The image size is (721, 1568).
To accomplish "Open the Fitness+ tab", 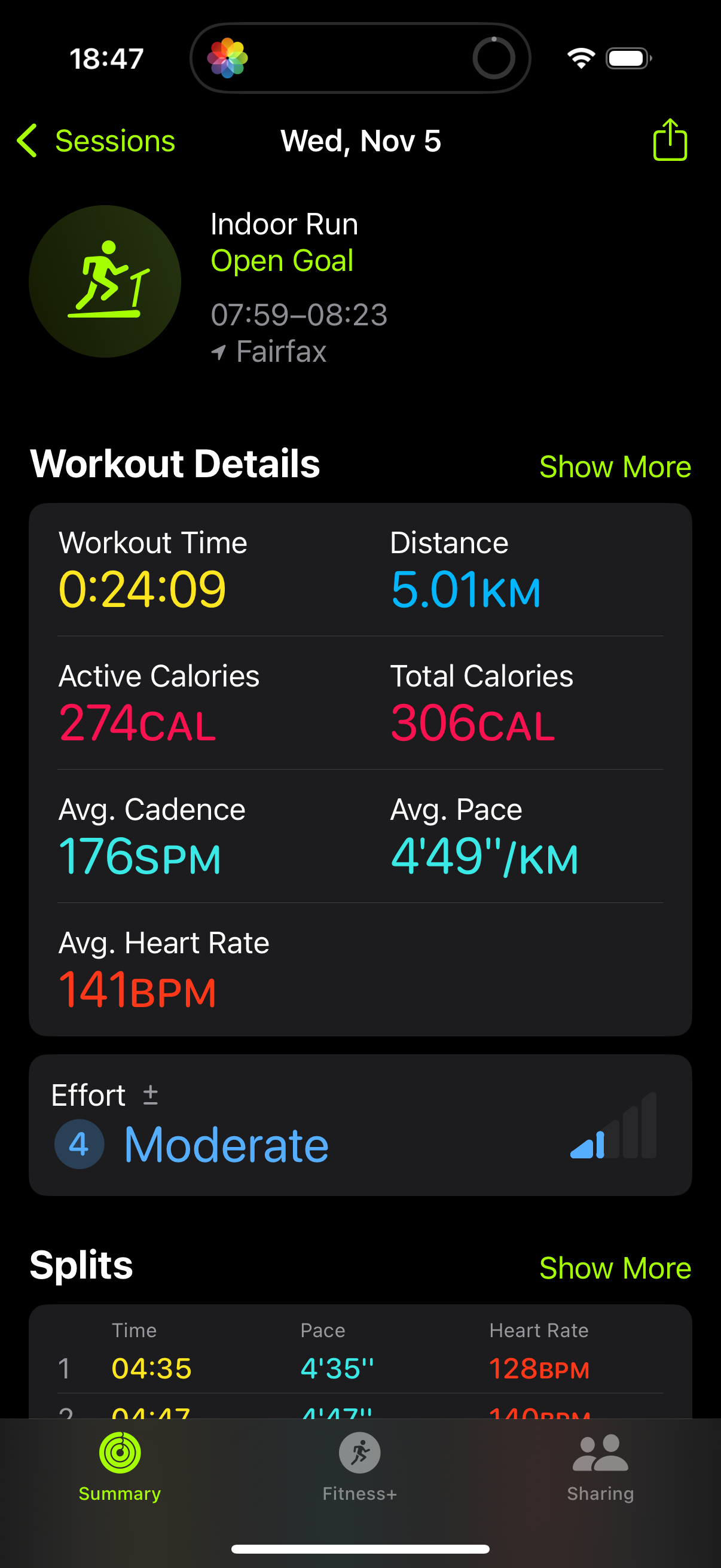I will pyautogui.click(x=359, y=1466).
